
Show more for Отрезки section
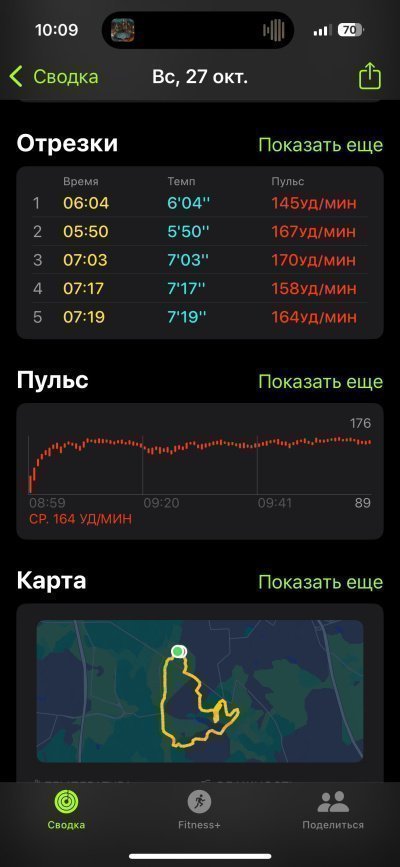(320, 145)
